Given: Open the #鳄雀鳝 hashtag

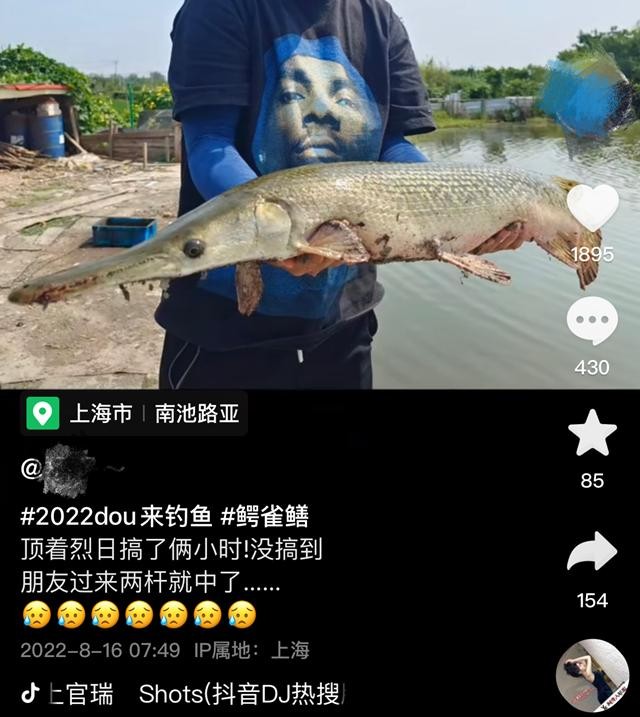Looking at the screenshot, I should click(265, 517).
